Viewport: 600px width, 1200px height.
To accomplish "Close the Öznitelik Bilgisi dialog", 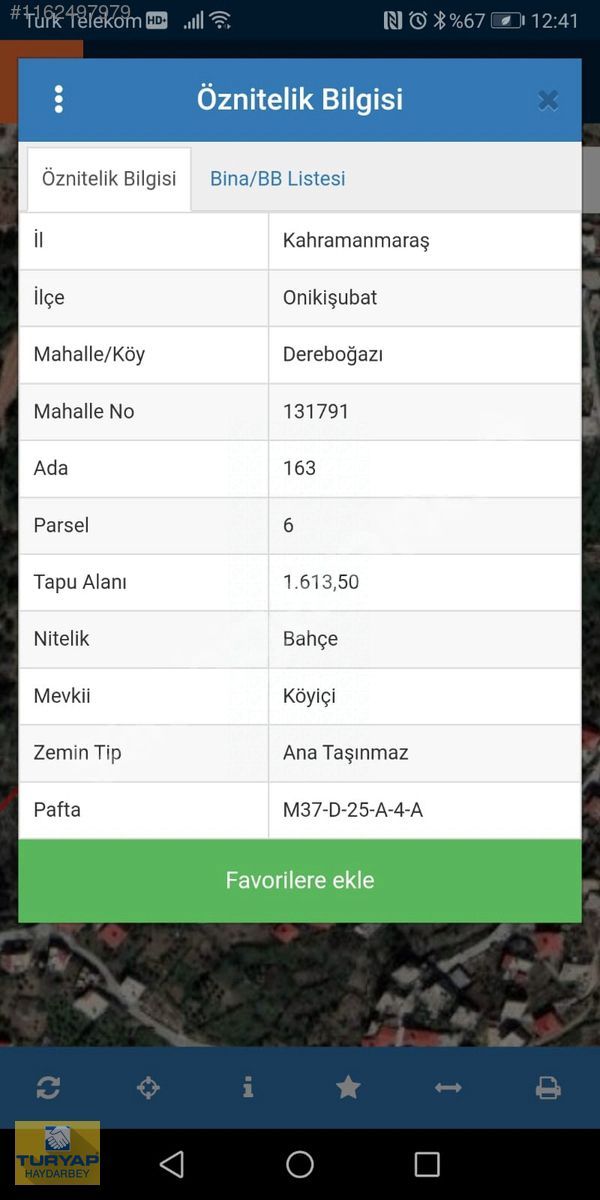I will [x=547, y=99].
